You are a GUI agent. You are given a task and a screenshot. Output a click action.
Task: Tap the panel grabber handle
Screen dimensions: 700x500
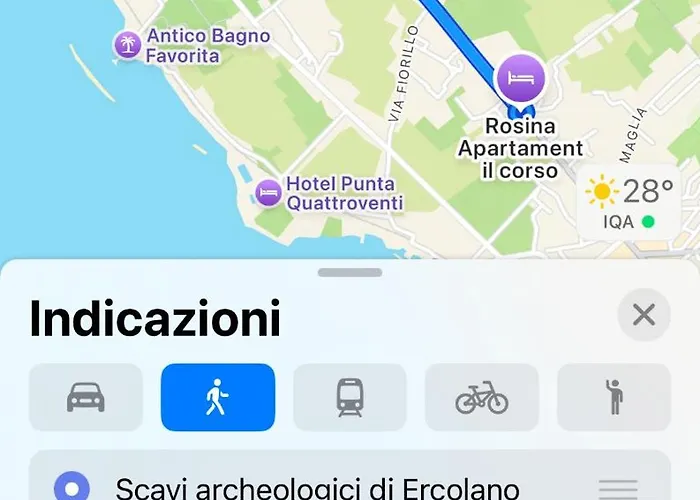pos(350,272)
